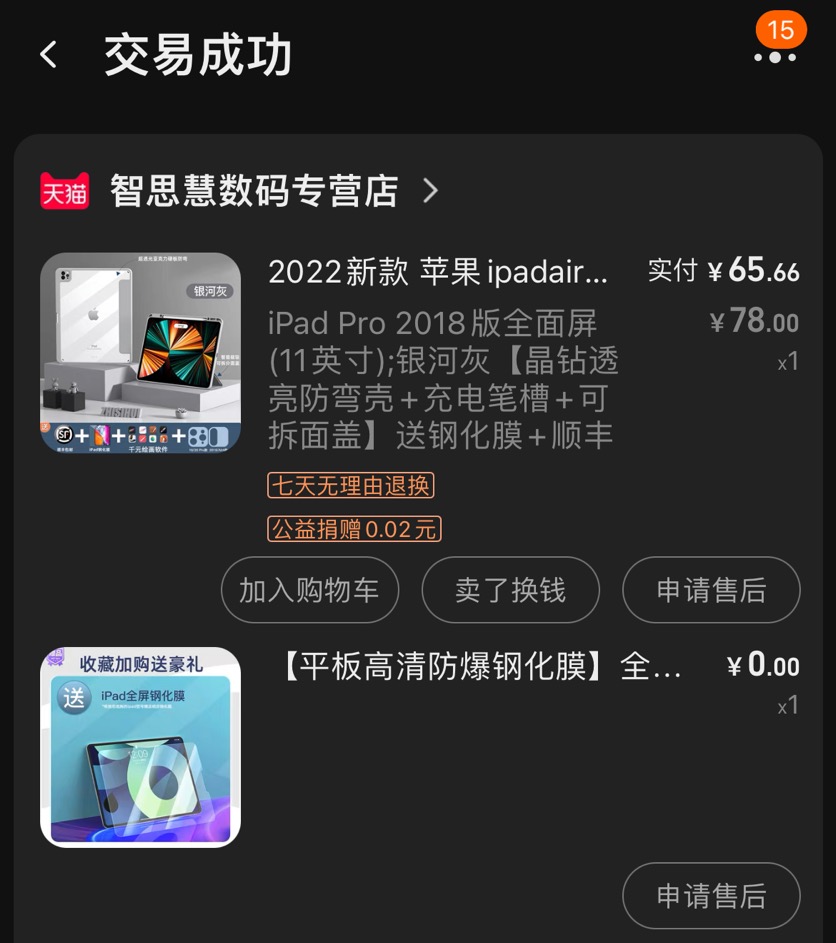Image resolution: width=836 pixels, height=943 pixels.
Task: Tap the x1 quantity label
Action: pos(788,361)
